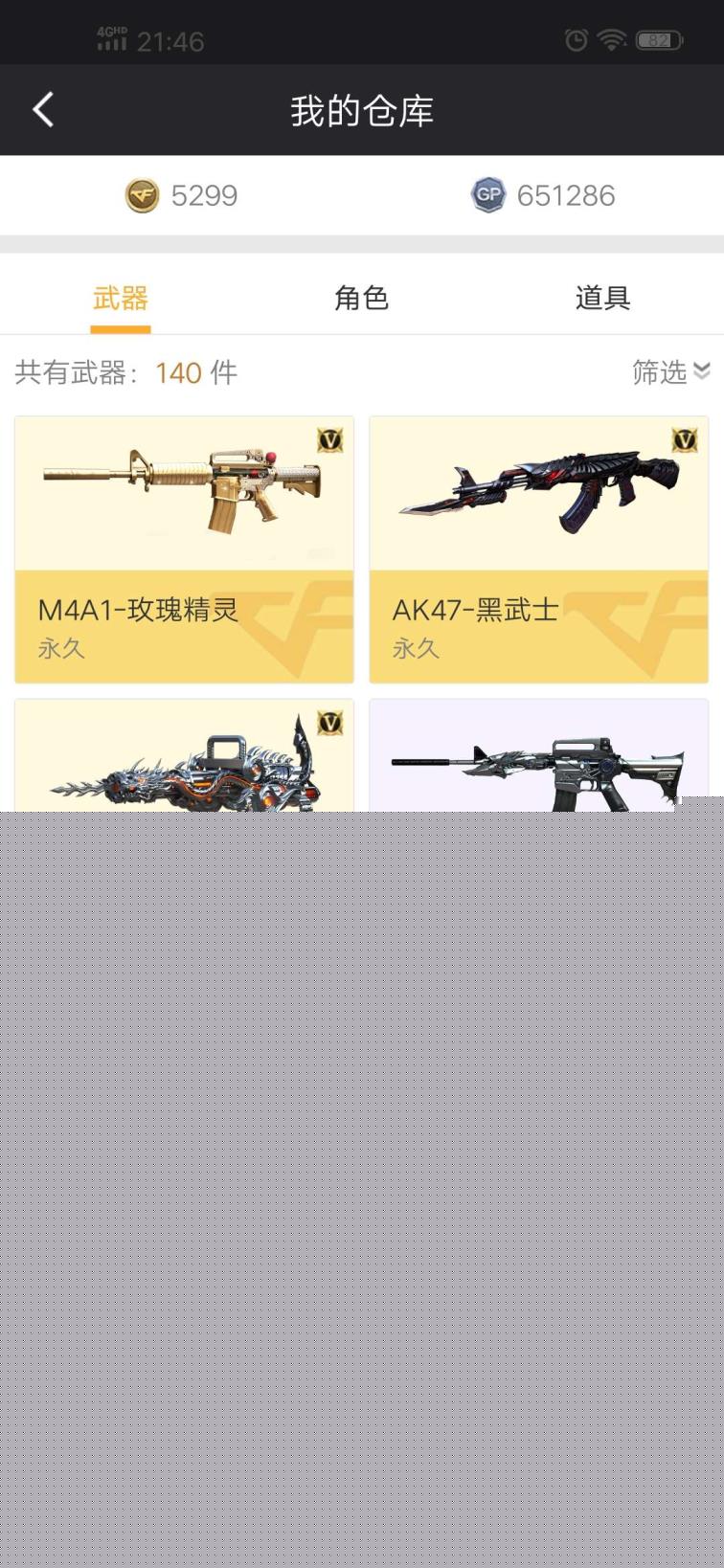Switch to the 道具 tab
Viewport: 724px width, 1568px height.
tap(602, 298)
